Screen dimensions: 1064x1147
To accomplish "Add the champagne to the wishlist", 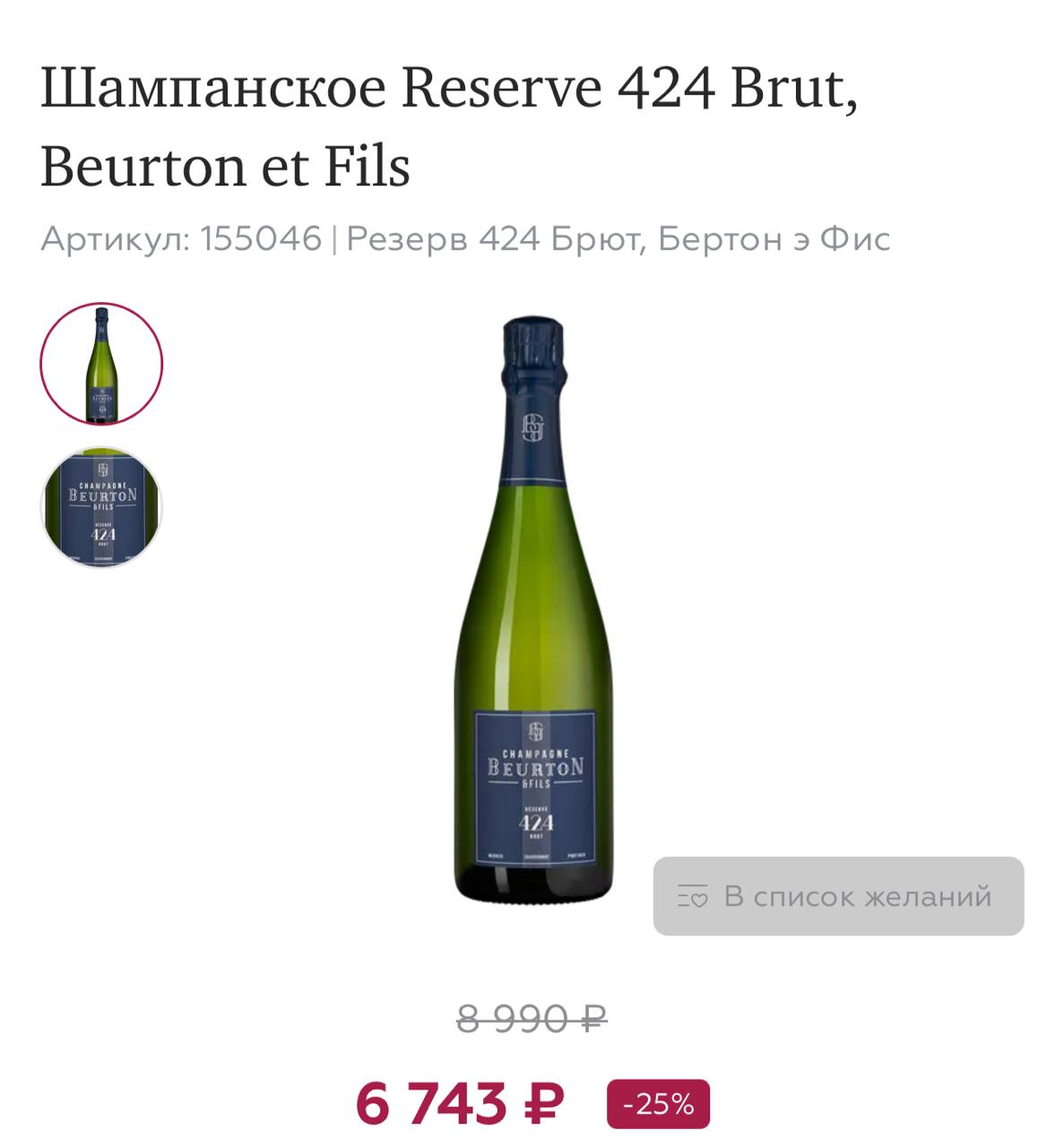I will [837, 896].
